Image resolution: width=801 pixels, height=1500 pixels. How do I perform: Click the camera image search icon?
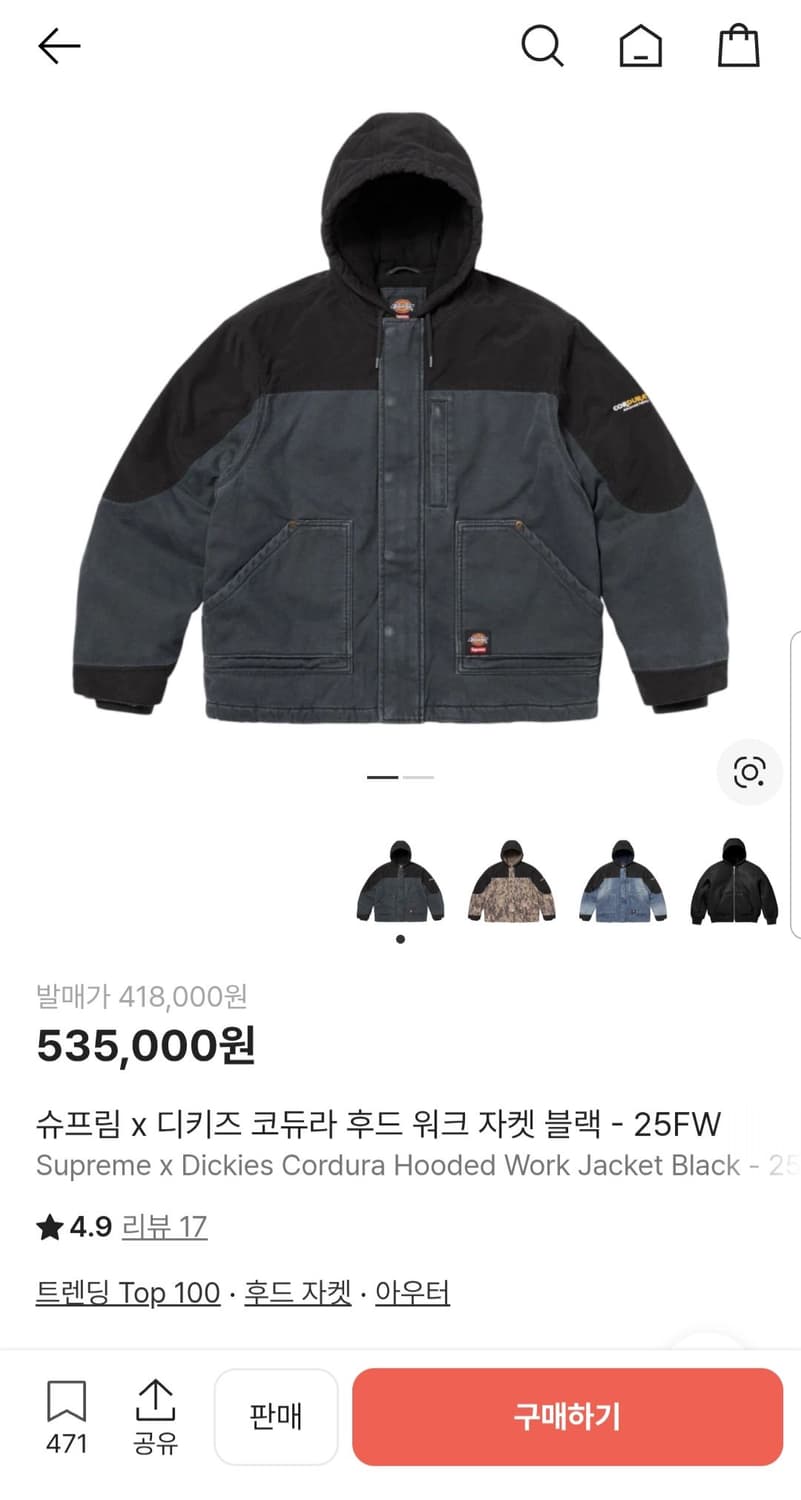[748, 771]
